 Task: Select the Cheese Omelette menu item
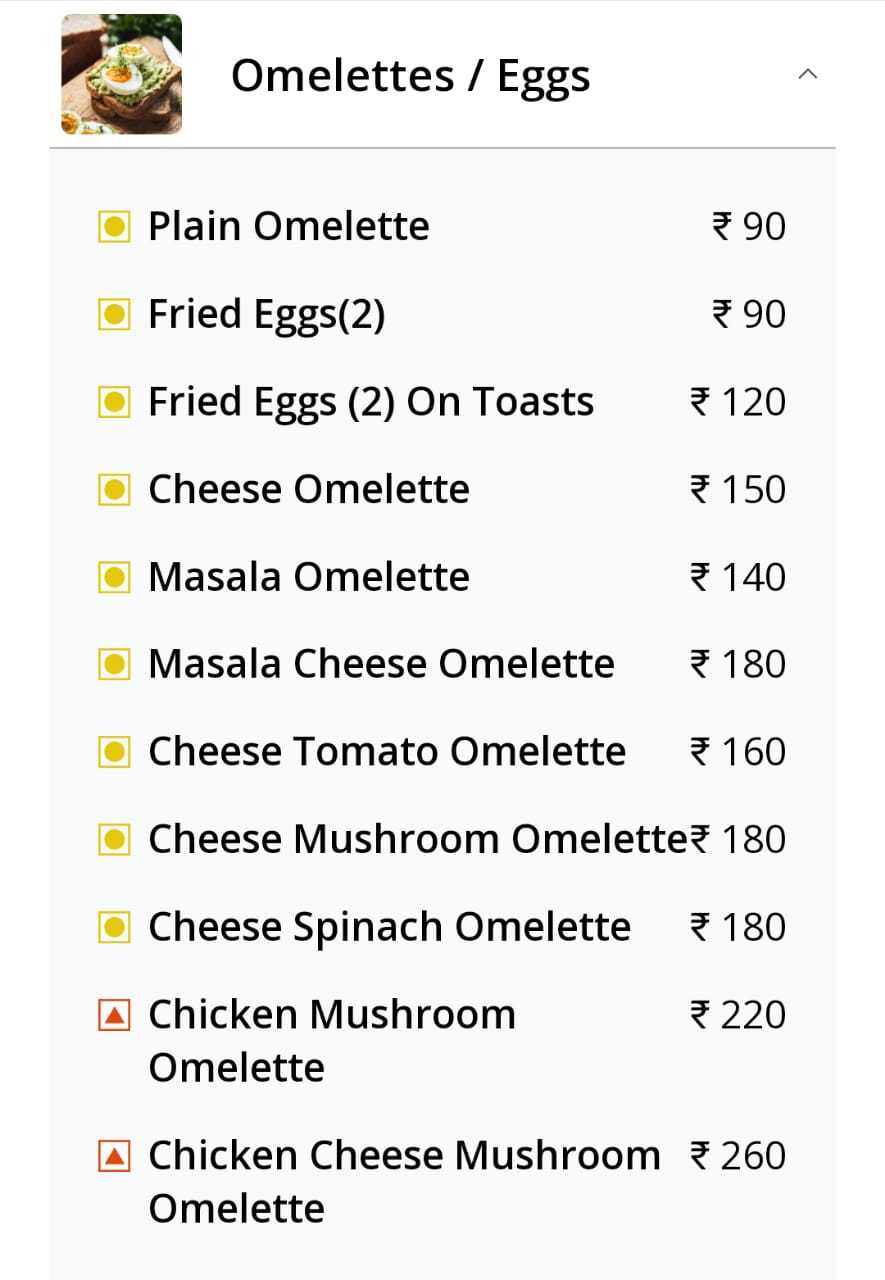tap(309, 489)
